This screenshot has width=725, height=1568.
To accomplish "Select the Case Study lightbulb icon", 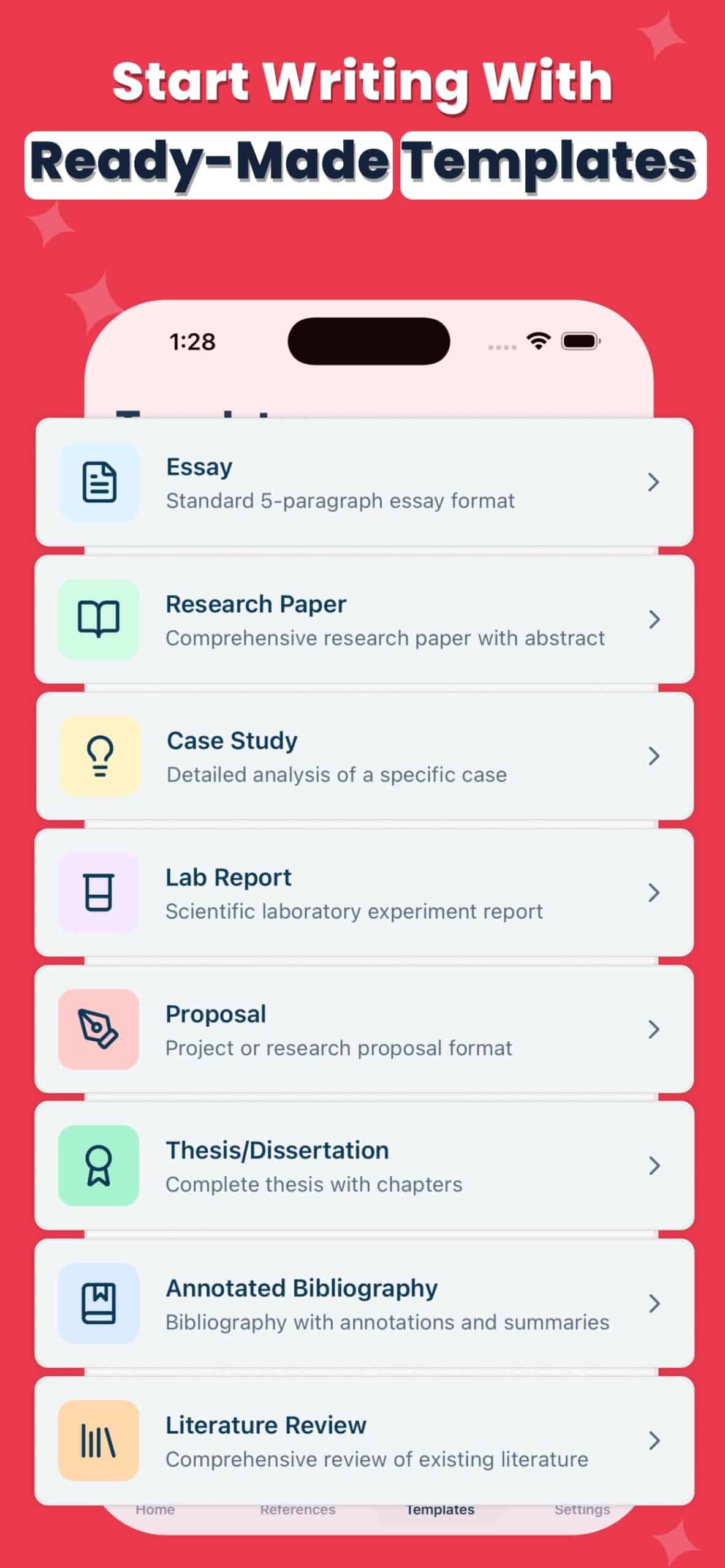I will [x=98, y=755].
